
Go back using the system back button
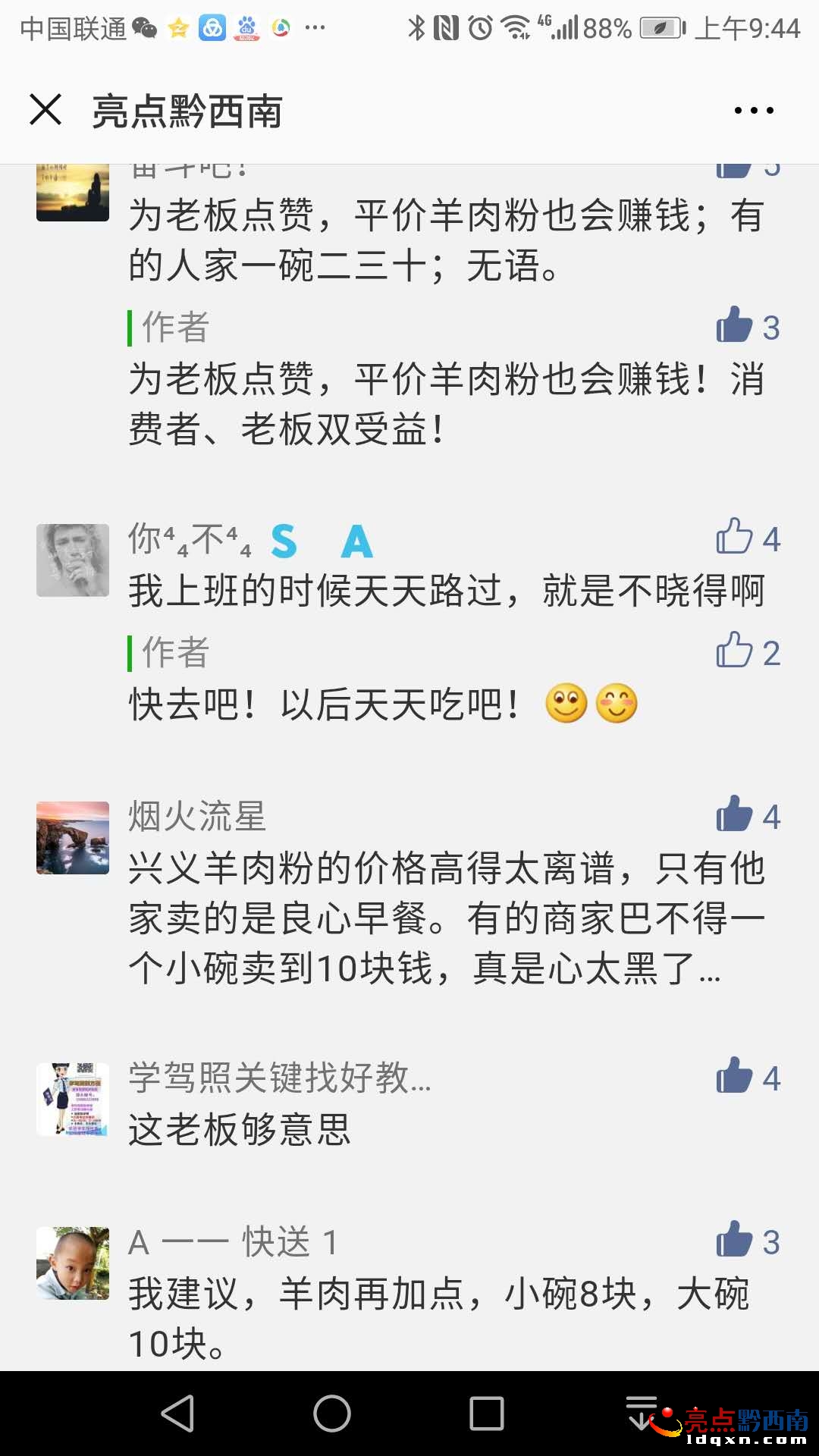pyautogui.click(x=179, y=1414)
